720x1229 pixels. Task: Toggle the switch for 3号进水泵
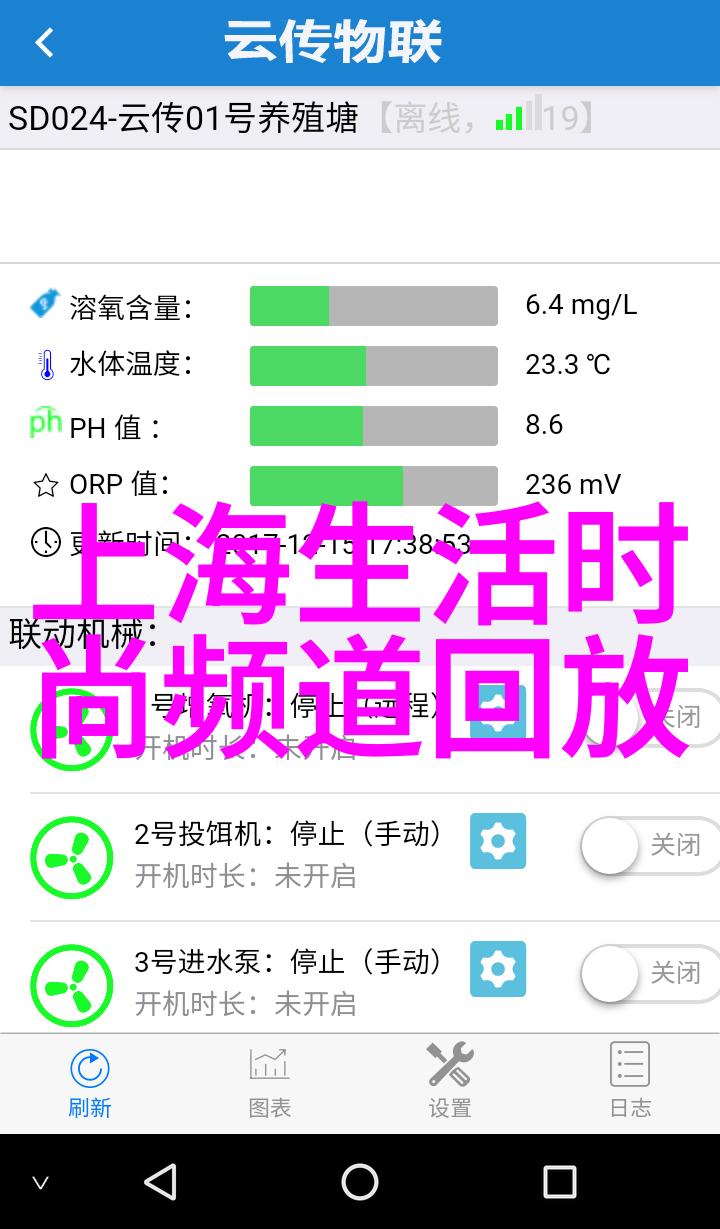(x=651, y=974)
